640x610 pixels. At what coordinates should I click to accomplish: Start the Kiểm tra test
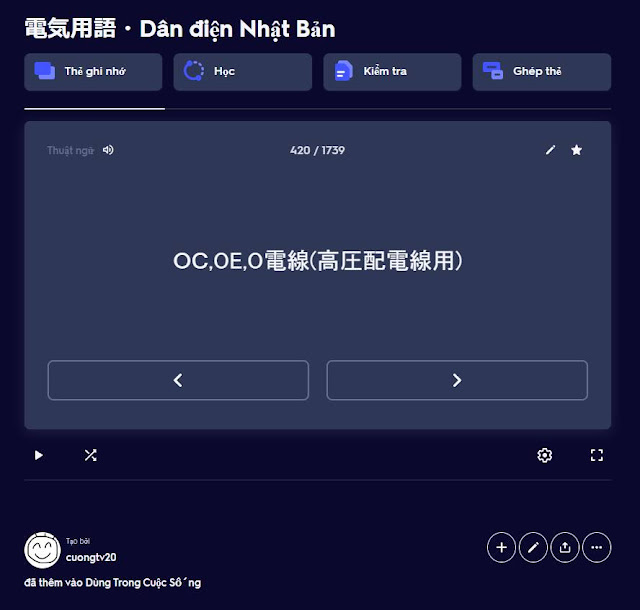point(391,72)
